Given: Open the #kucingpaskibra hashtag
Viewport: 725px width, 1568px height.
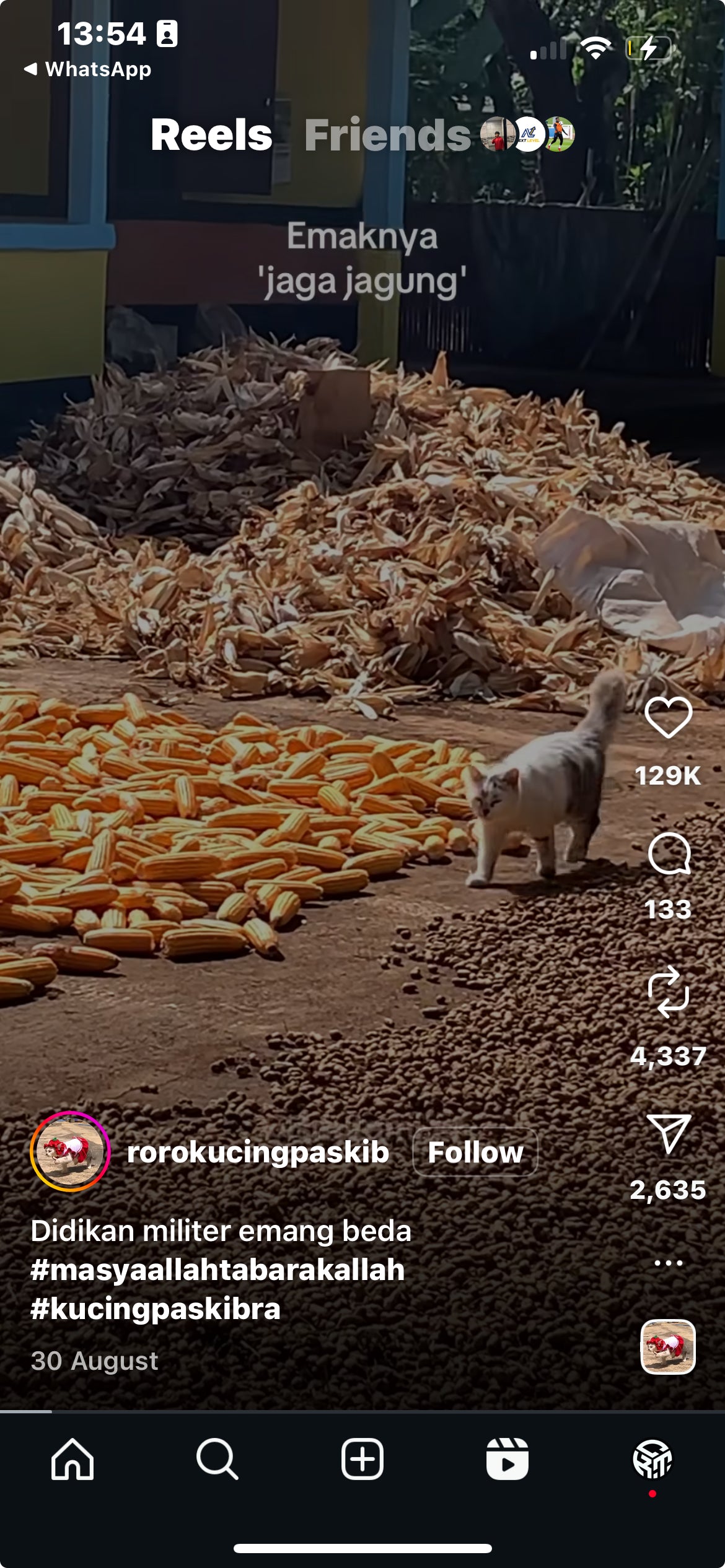Looking at the screenshot, I should tap(156, 1309).
